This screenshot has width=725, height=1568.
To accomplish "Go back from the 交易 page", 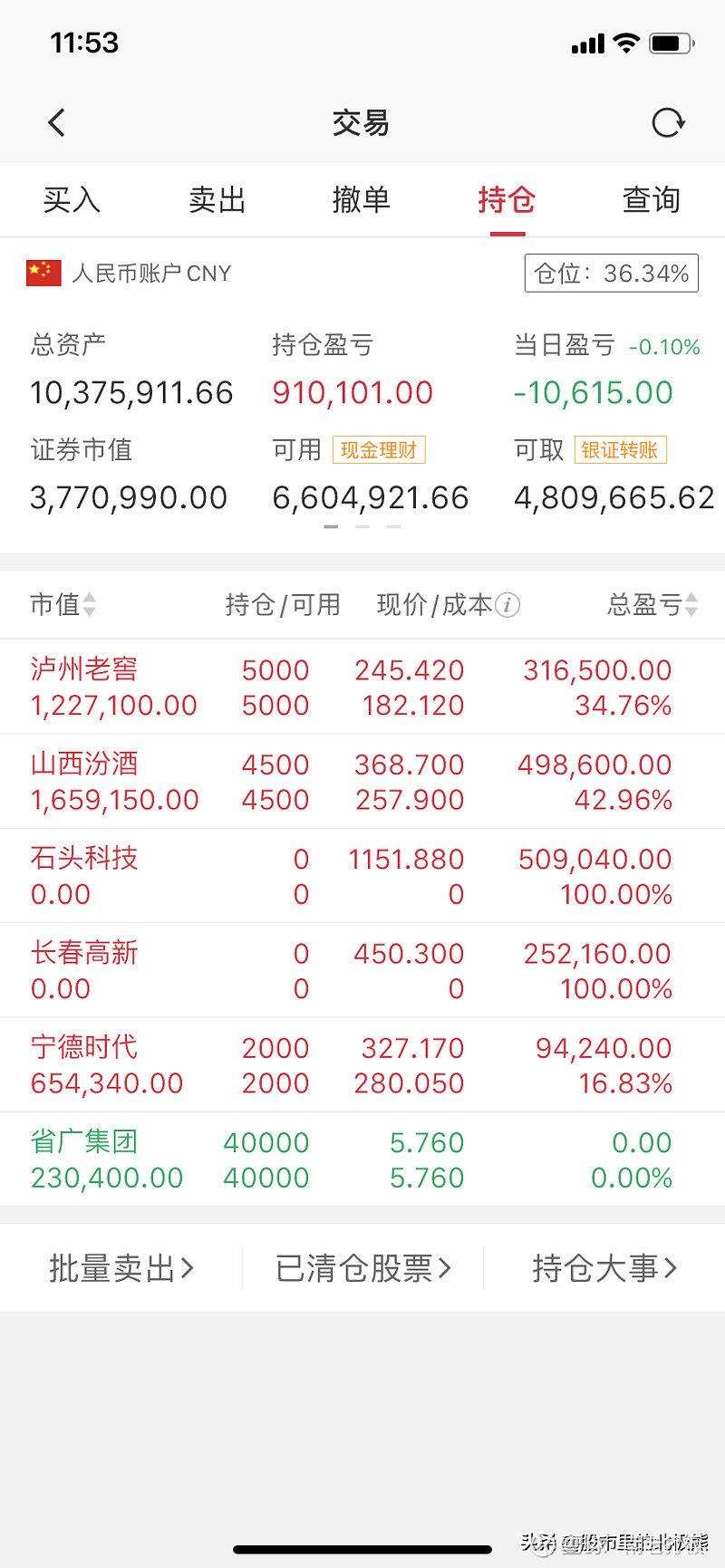I will (57, 122).
